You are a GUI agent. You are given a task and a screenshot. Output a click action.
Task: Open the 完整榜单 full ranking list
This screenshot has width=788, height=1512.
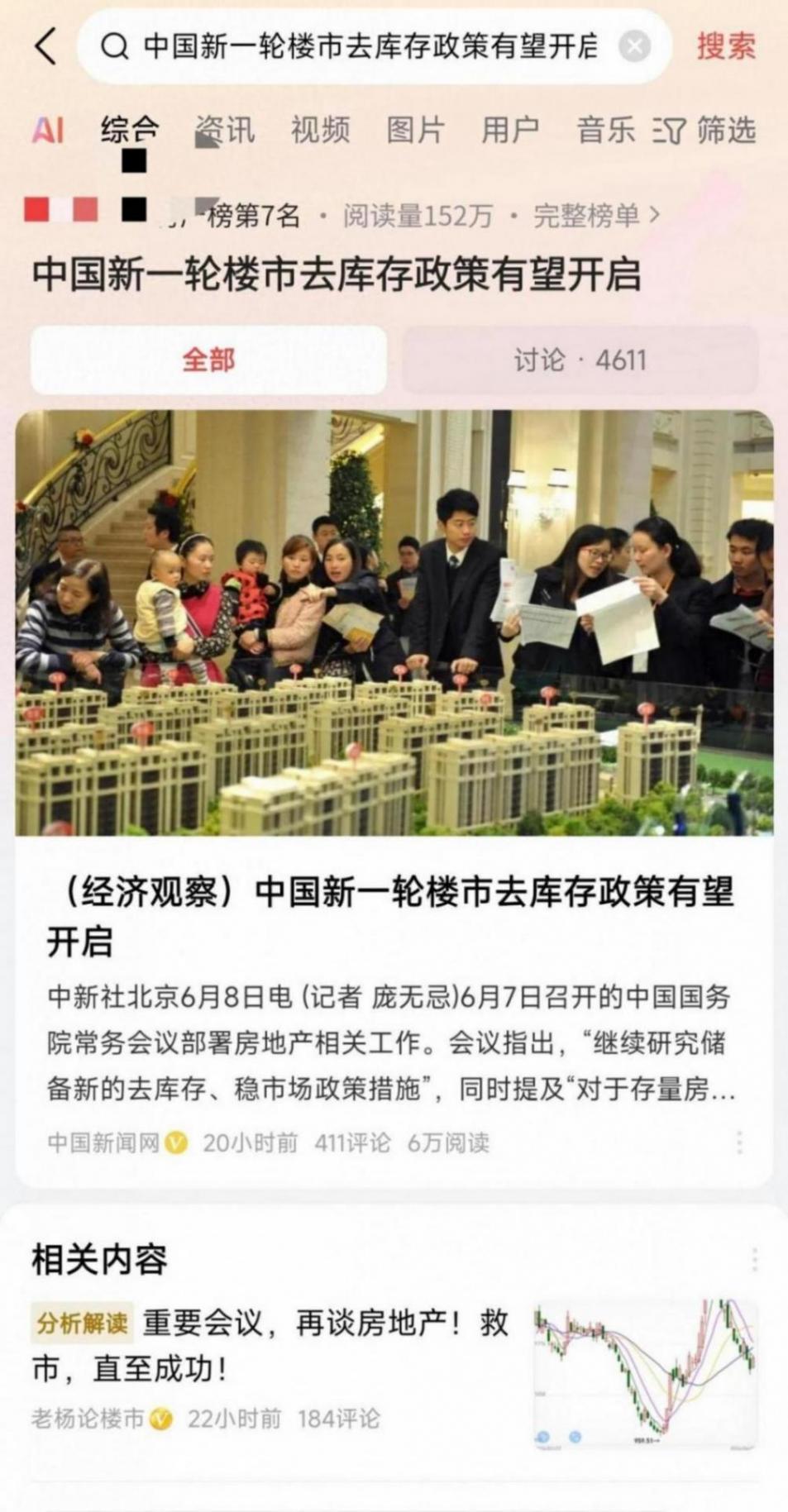pos(595,216)
